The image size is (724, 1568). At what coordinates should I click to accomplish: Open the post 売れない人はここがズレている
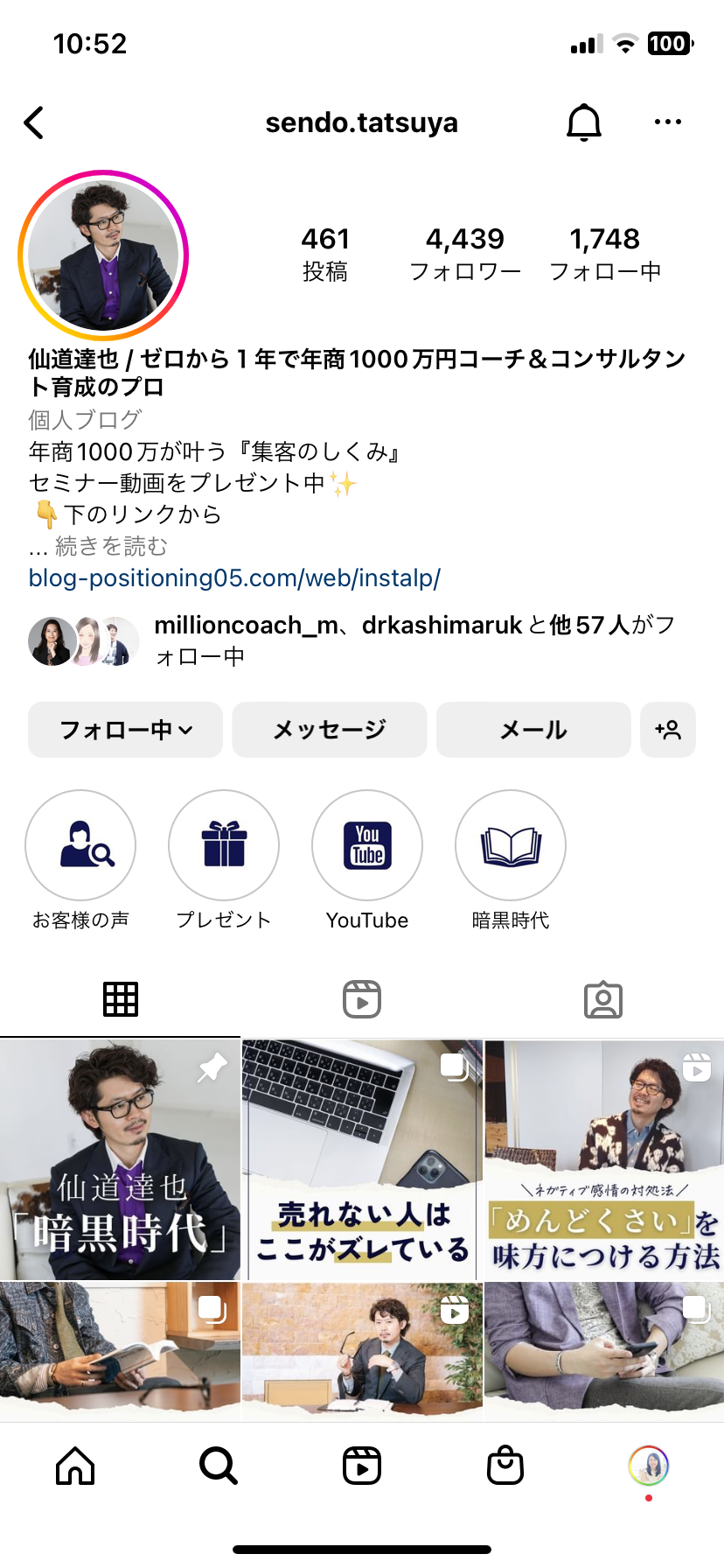click(362, 1160)
